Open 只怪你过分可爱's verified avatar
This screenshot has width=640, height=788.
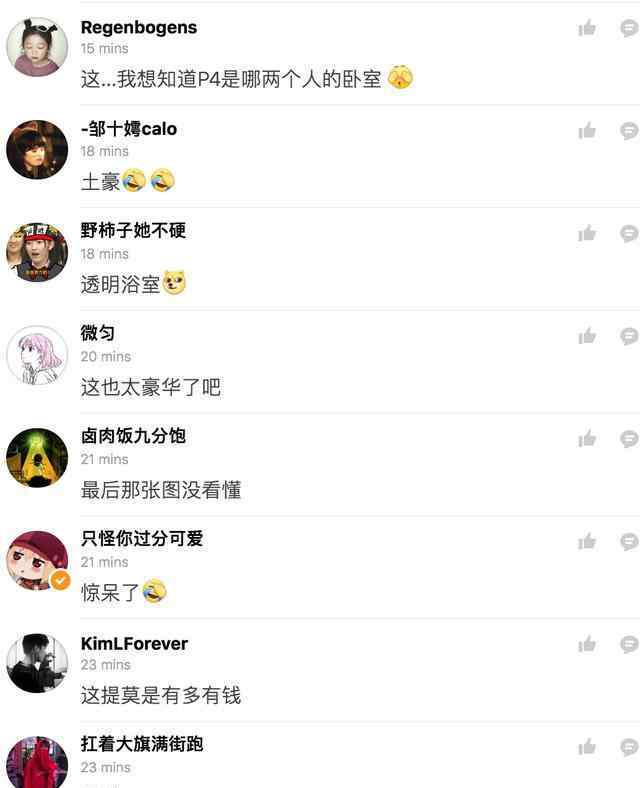(37, 560)
